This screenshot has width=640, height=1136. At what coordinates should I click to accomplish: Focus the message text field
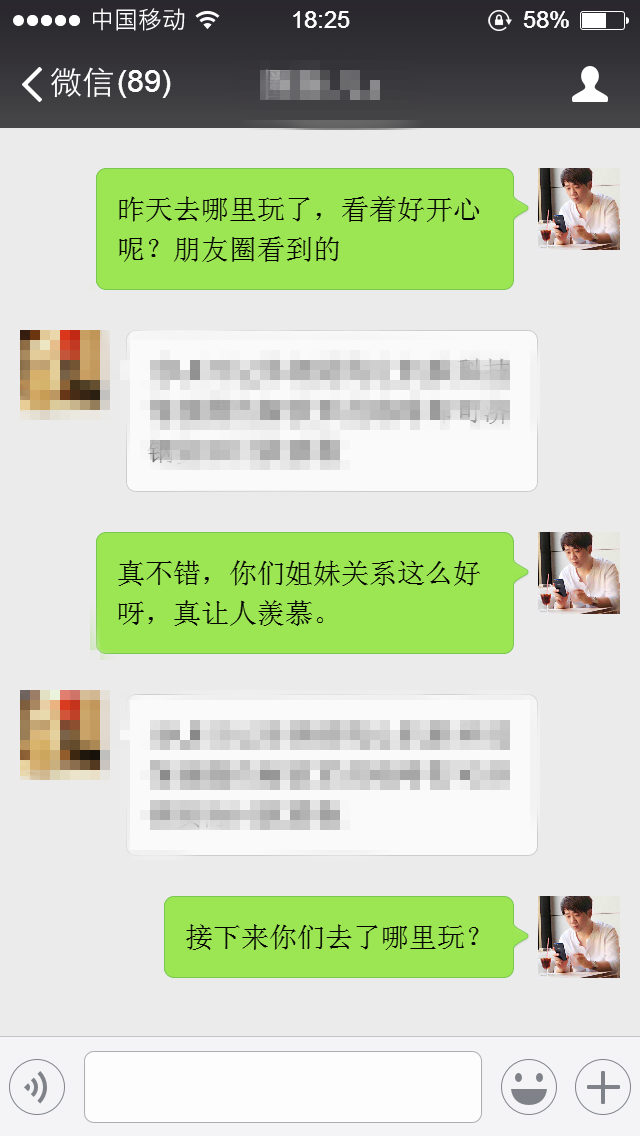283,1086
